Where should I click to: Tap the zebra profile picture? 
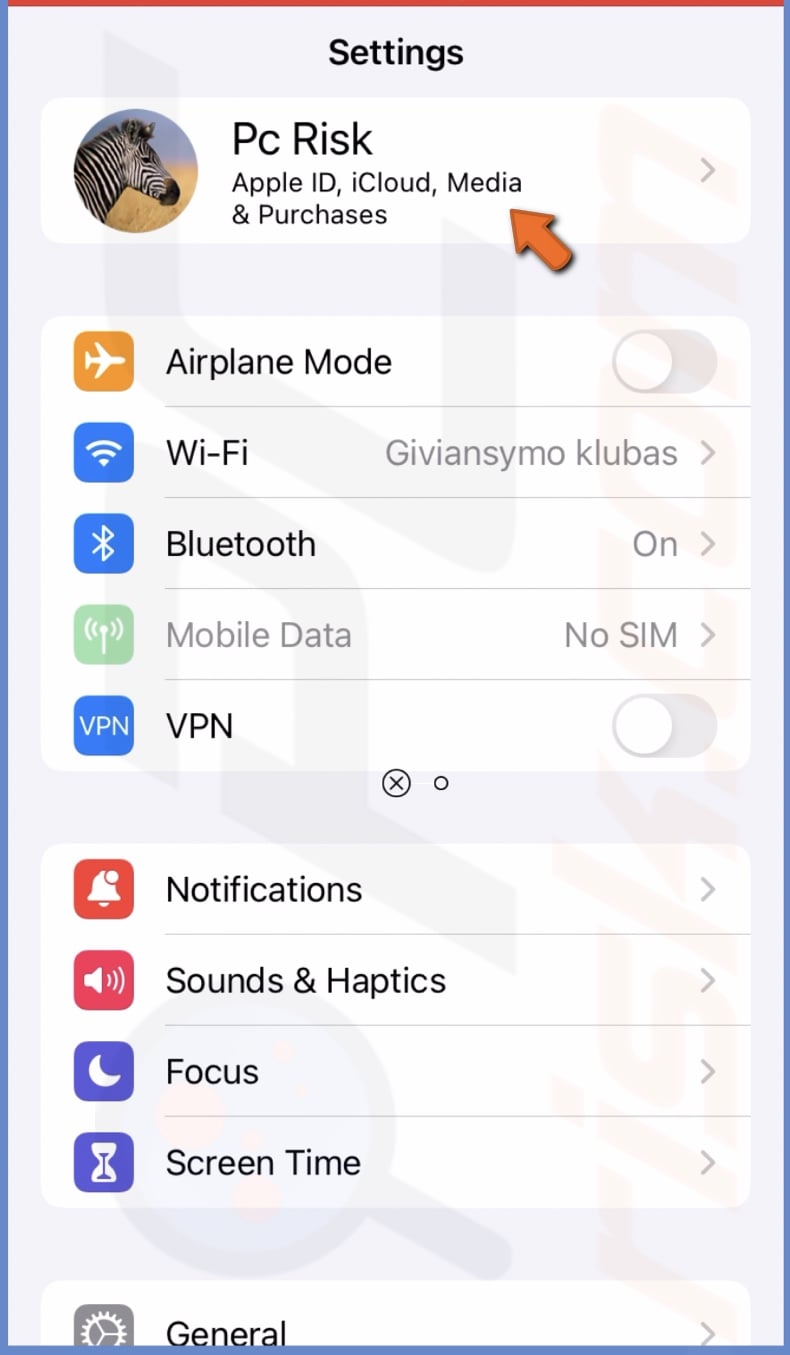134,170
